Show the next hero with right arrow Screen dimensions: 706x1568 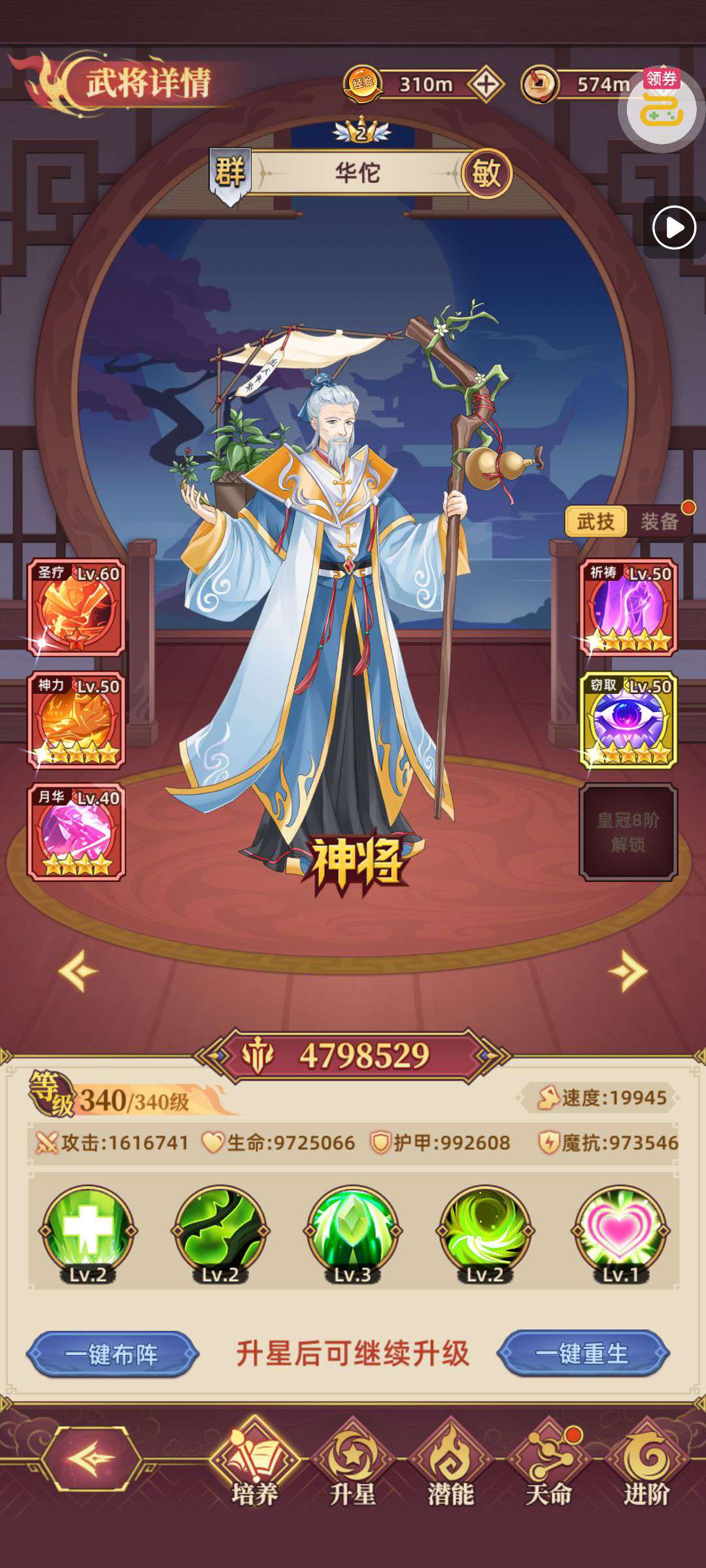[628, 972]
